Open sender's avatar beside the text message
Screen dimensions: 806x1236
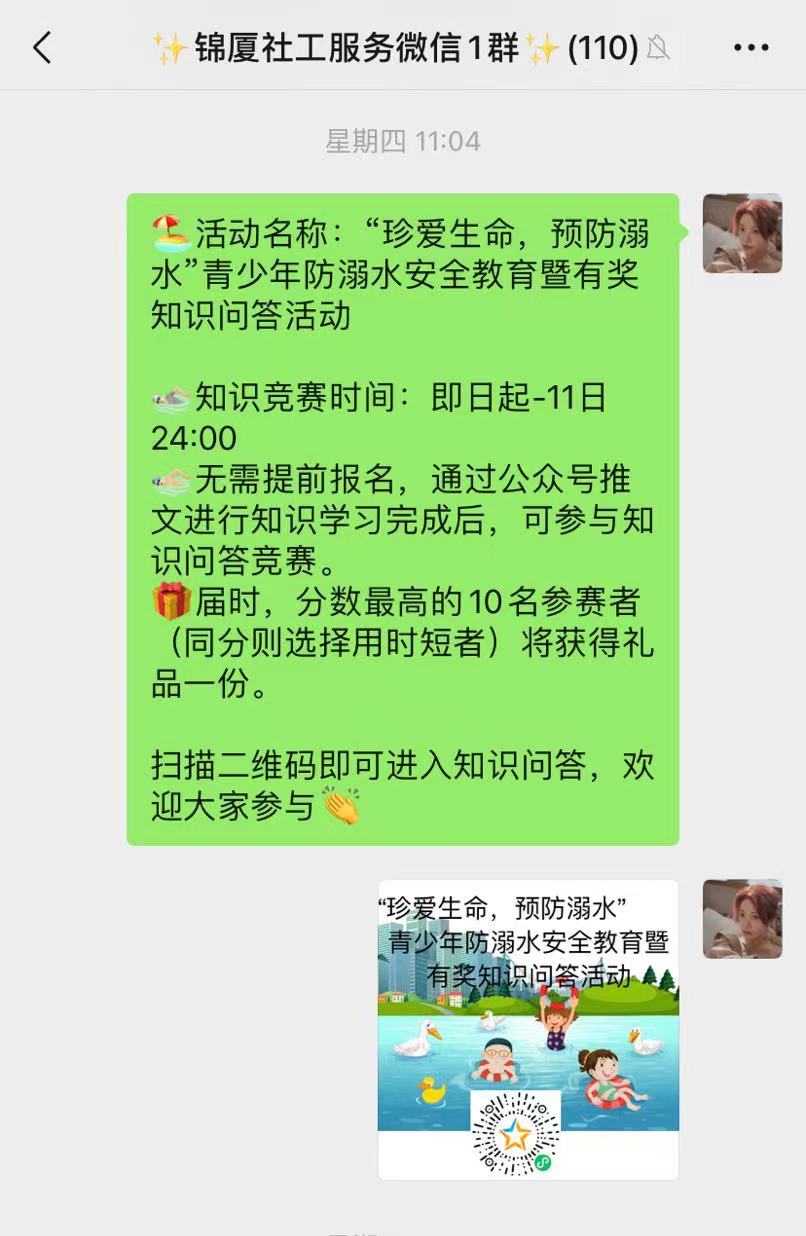pos(742,233)
